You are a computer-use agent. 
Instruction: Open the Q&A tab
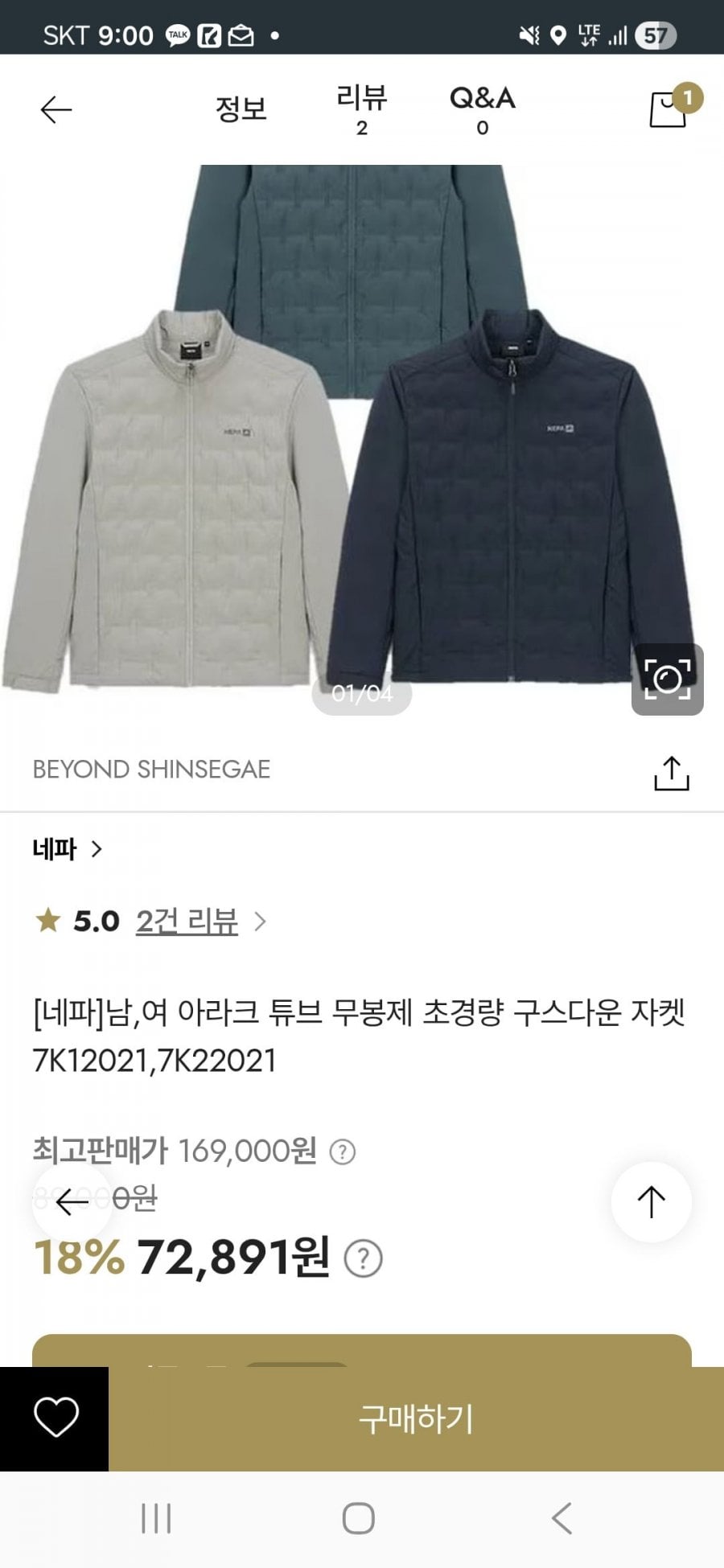click(x=482, y=109)
